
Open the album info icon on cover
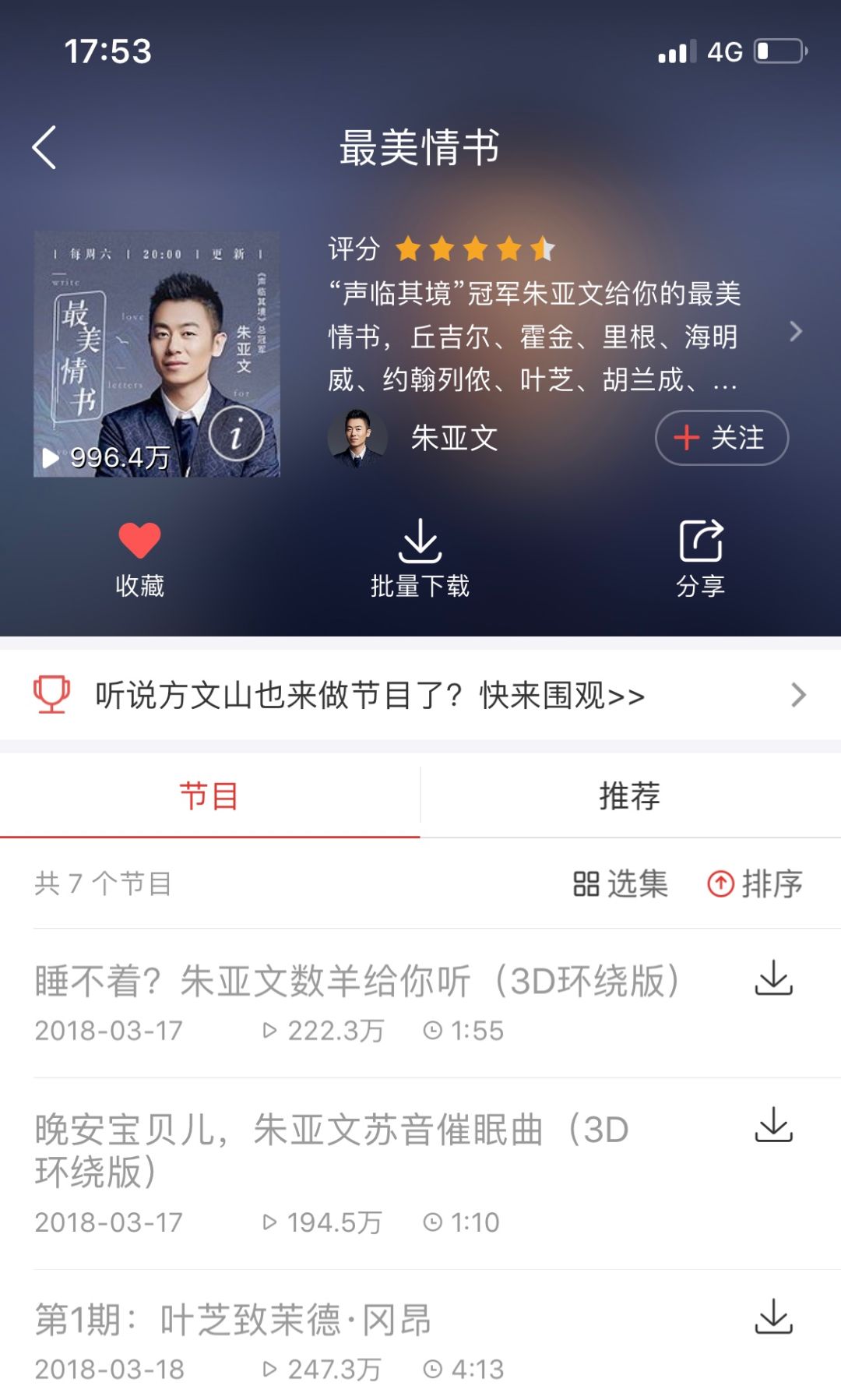(236, 434)
